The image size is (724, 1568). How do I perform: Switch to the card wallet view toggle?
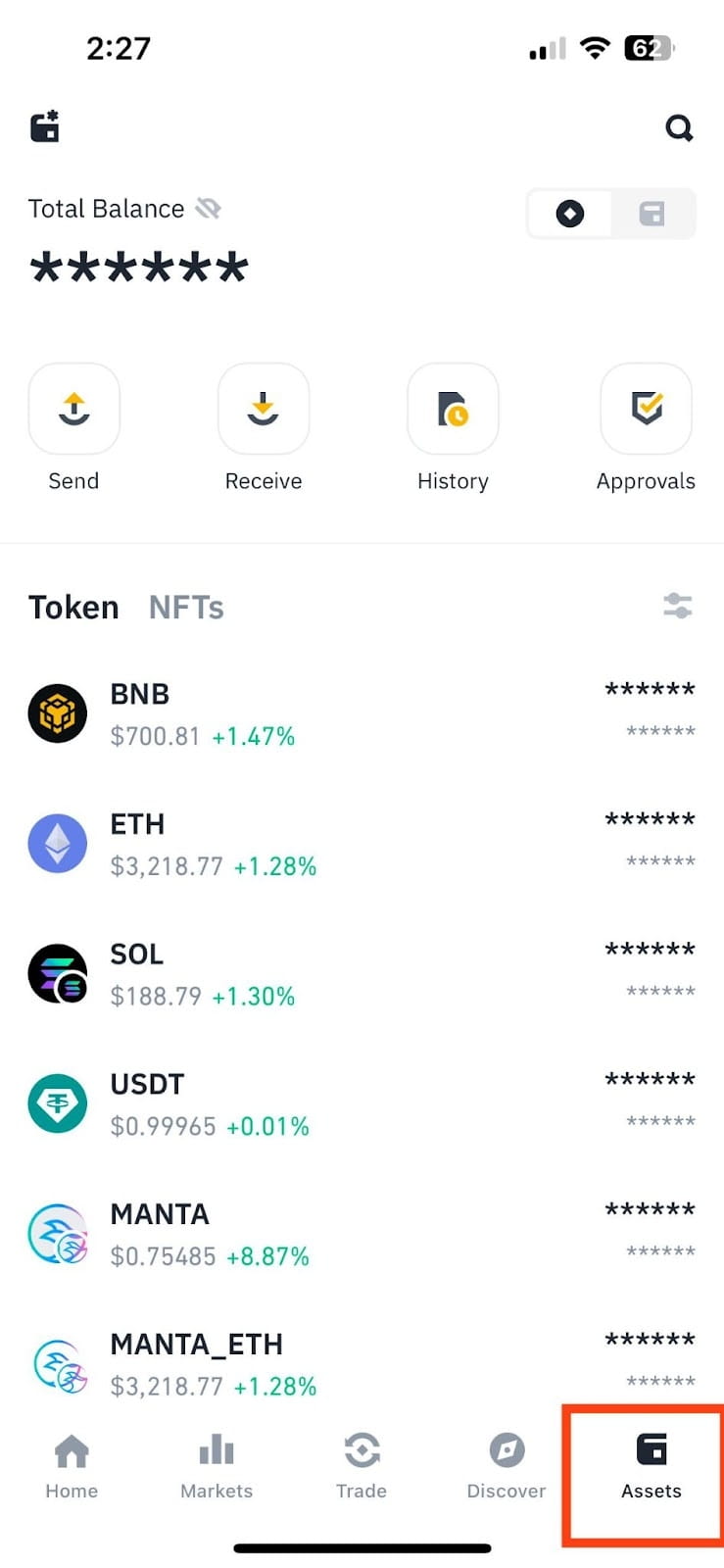pos(652,214)
